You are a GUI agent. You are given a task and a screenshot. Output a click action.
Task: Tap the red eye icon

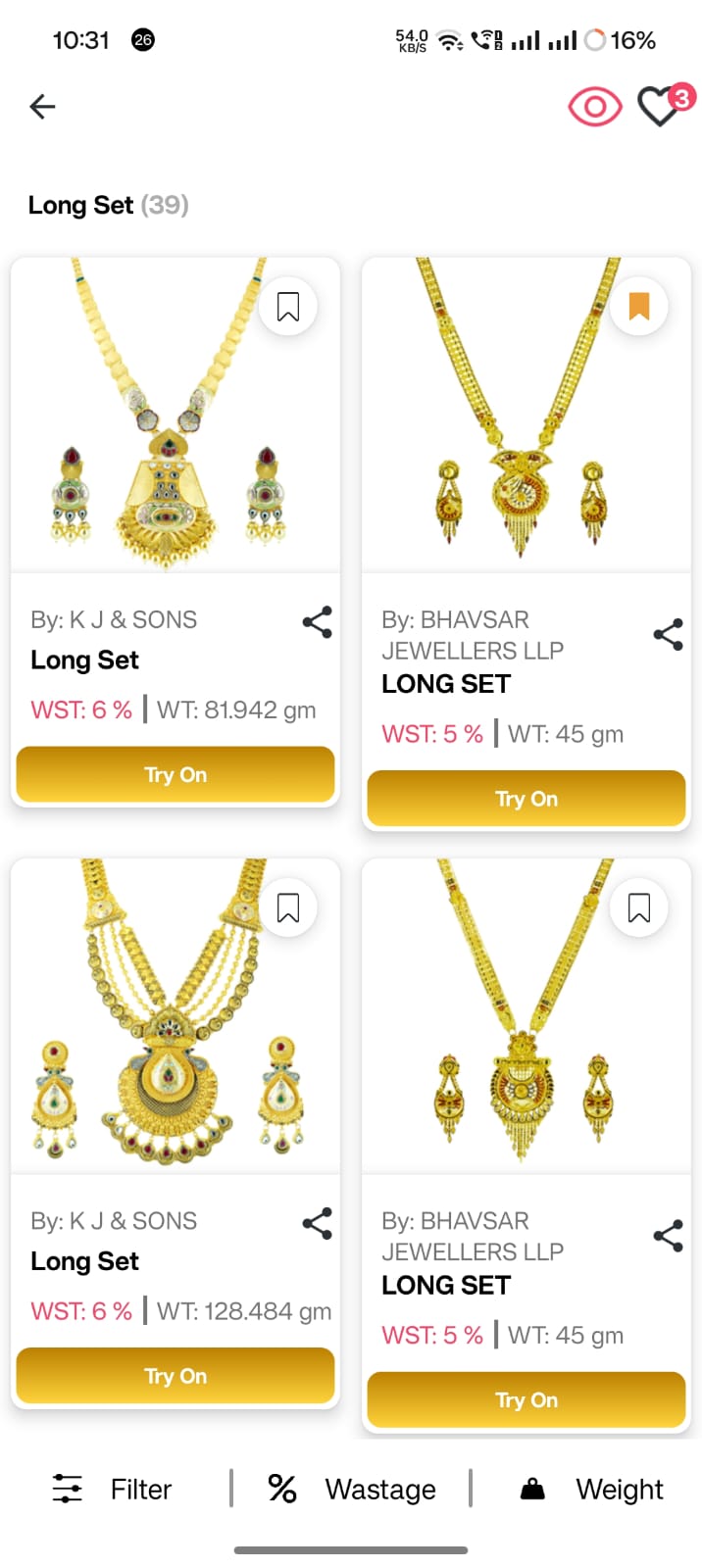[595, 106]
